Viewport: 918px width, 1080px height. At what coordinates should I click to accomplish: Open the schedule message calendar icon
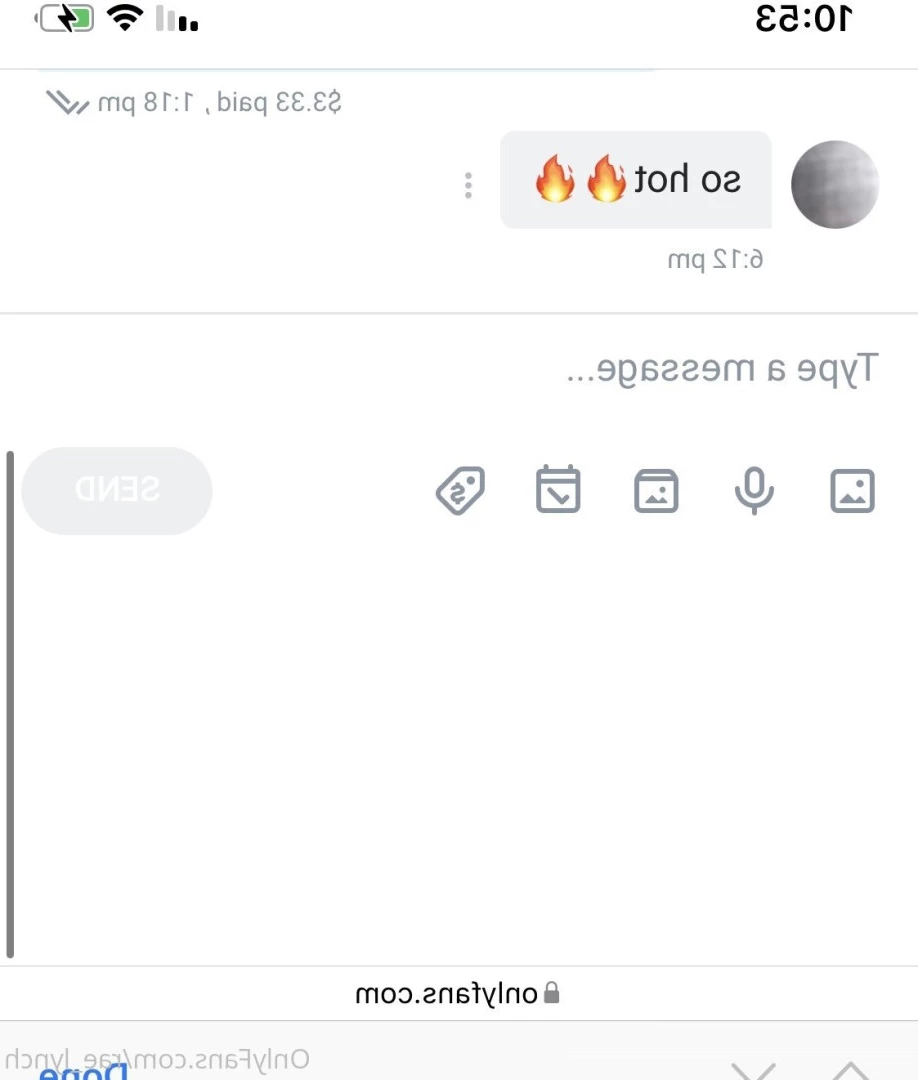(558, 490)
